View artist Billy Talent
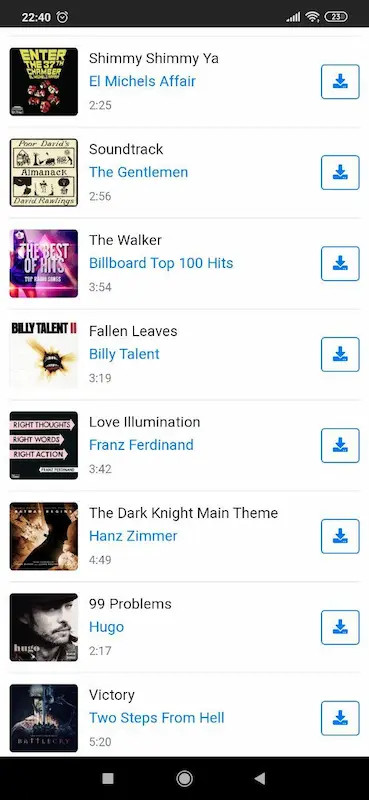 coord(124,354)
